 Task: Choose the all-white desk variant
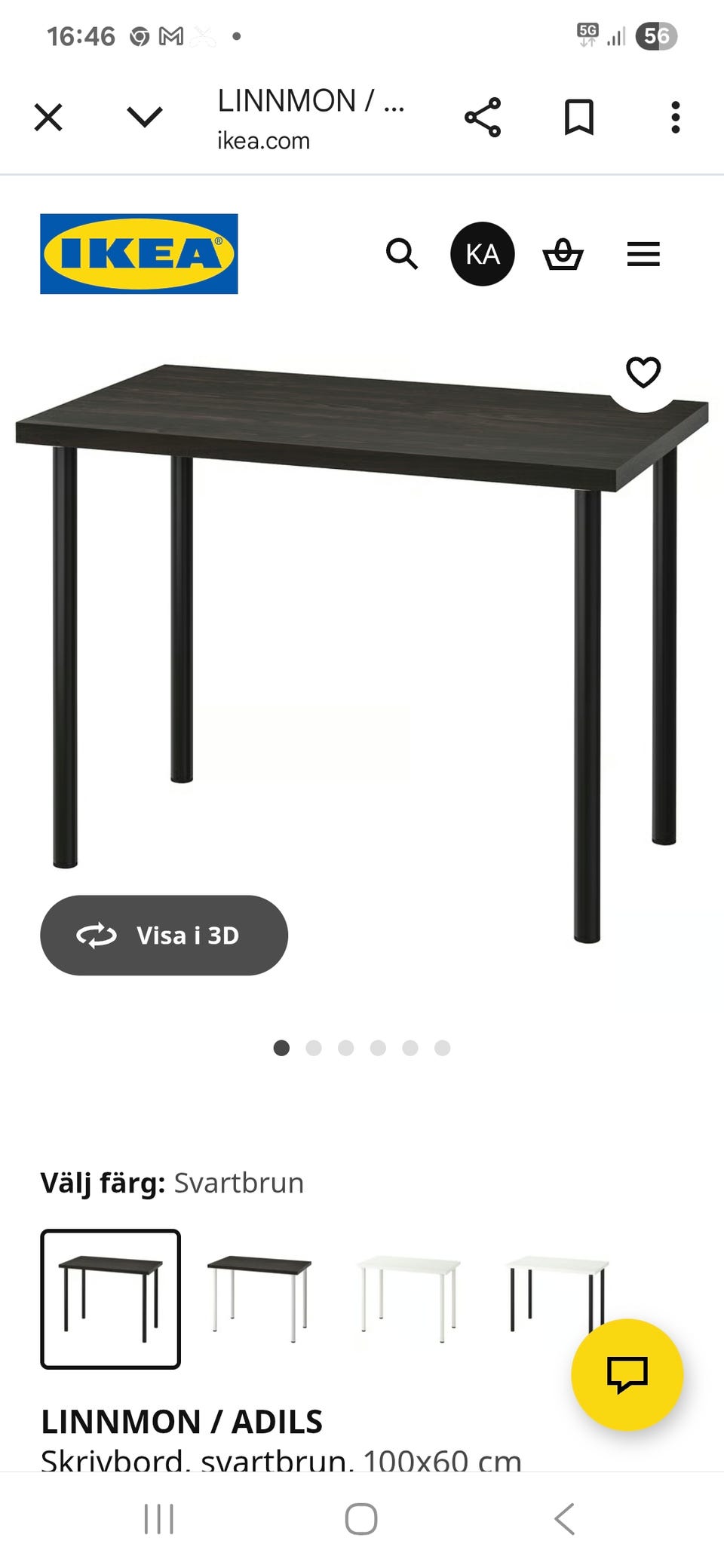pos(409,1298)
